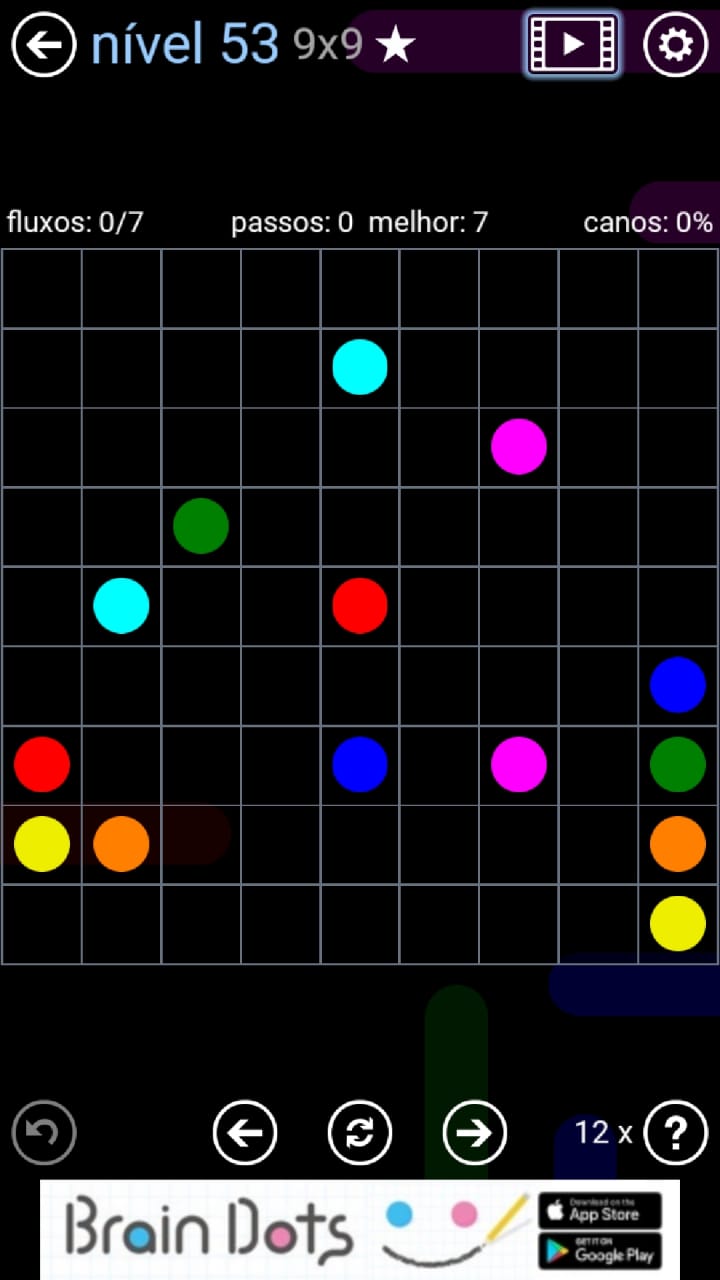
Task: Download Brain Dots from the App Store
Action: (x=600, y=1211)
